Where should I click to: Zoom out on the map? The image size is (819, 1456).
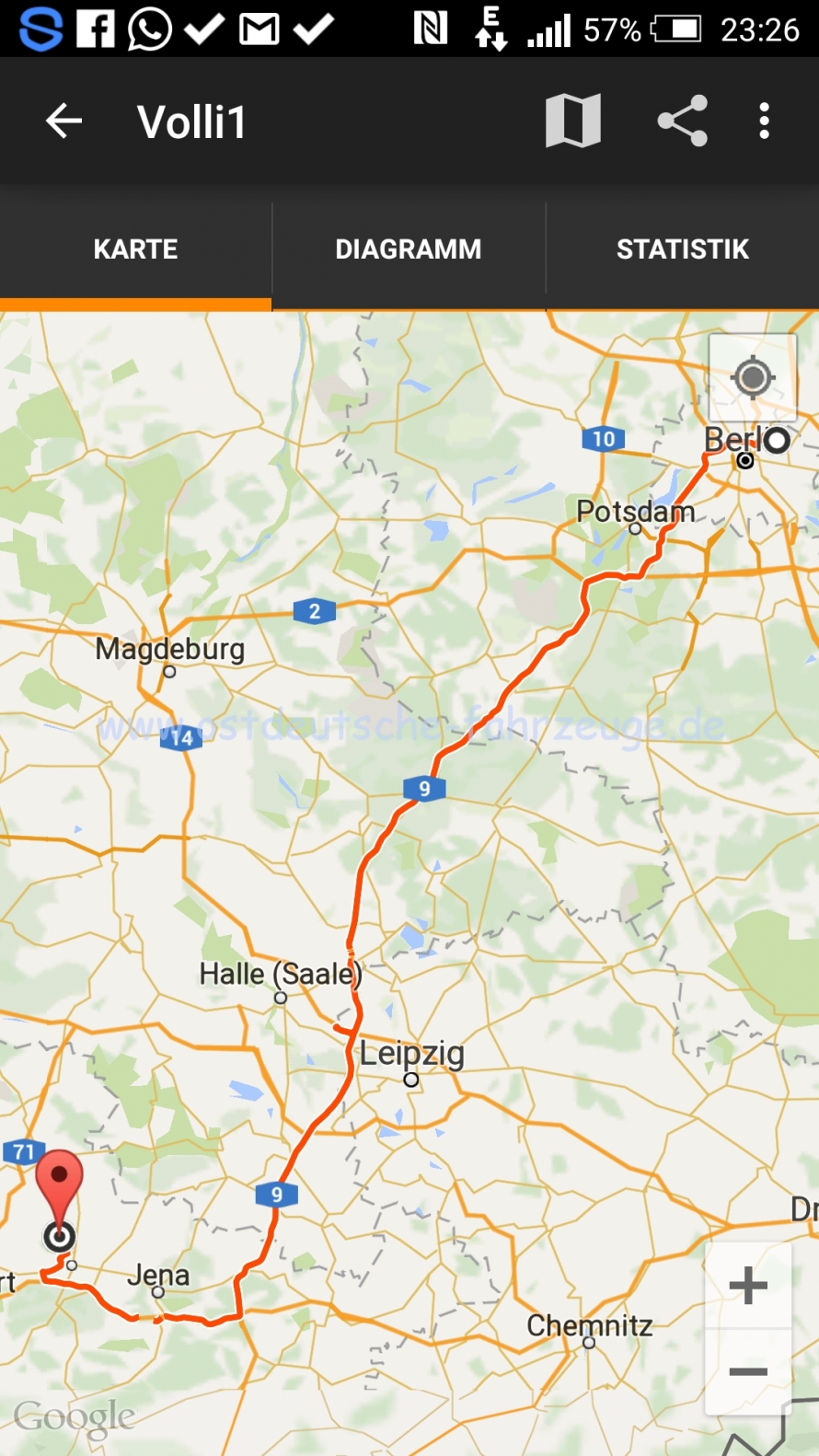747,1372
